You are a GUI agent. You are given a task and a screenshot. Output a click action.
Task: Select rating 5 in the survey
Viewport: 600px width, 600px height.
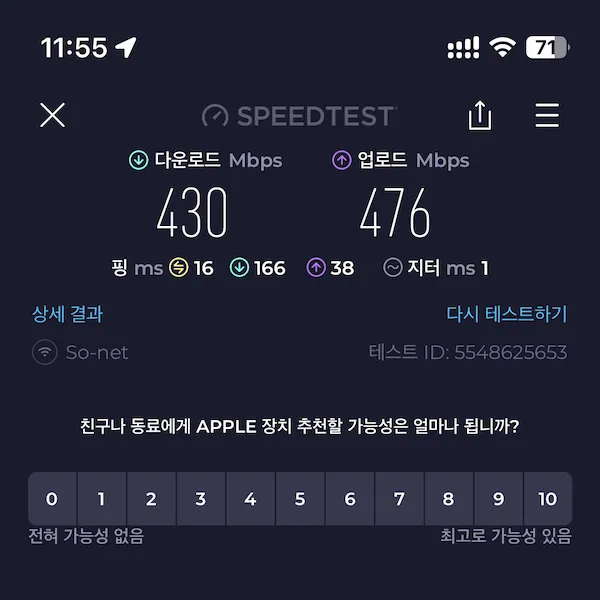click(300, 499)
